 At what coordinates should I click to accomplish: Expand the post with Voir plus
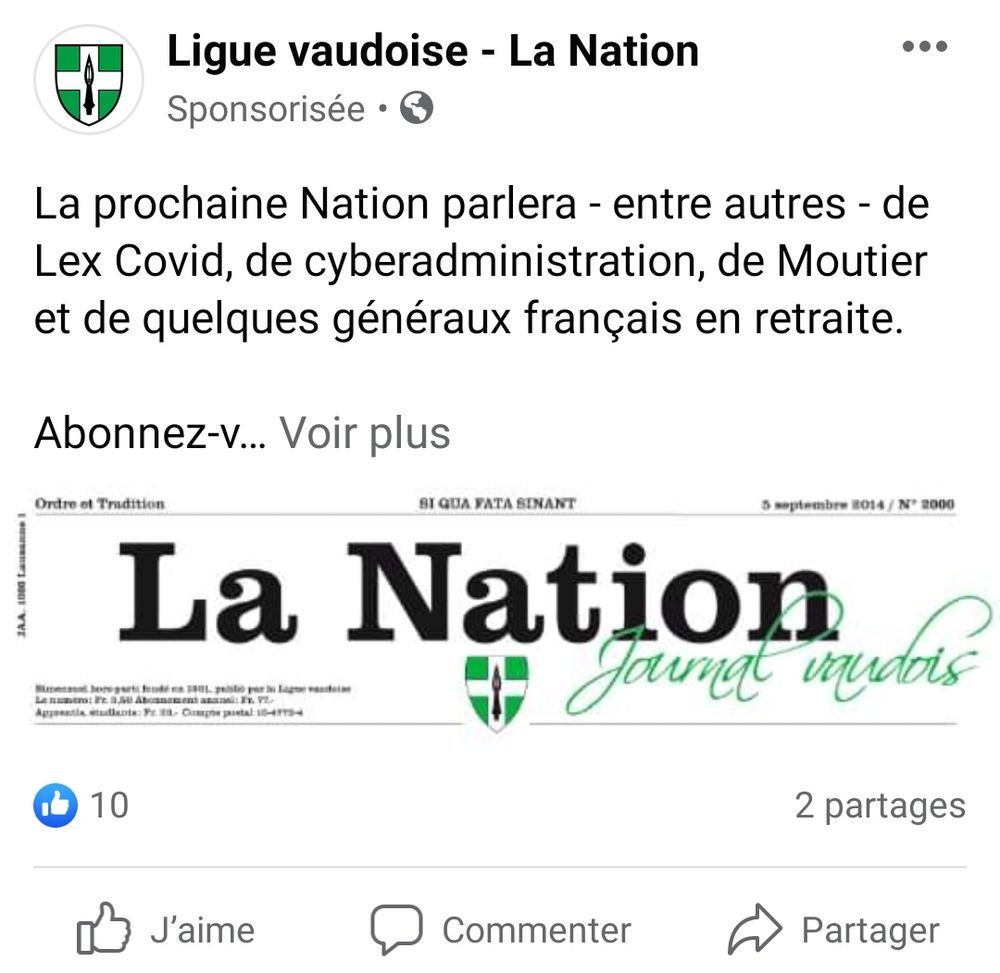pos(364,433)
